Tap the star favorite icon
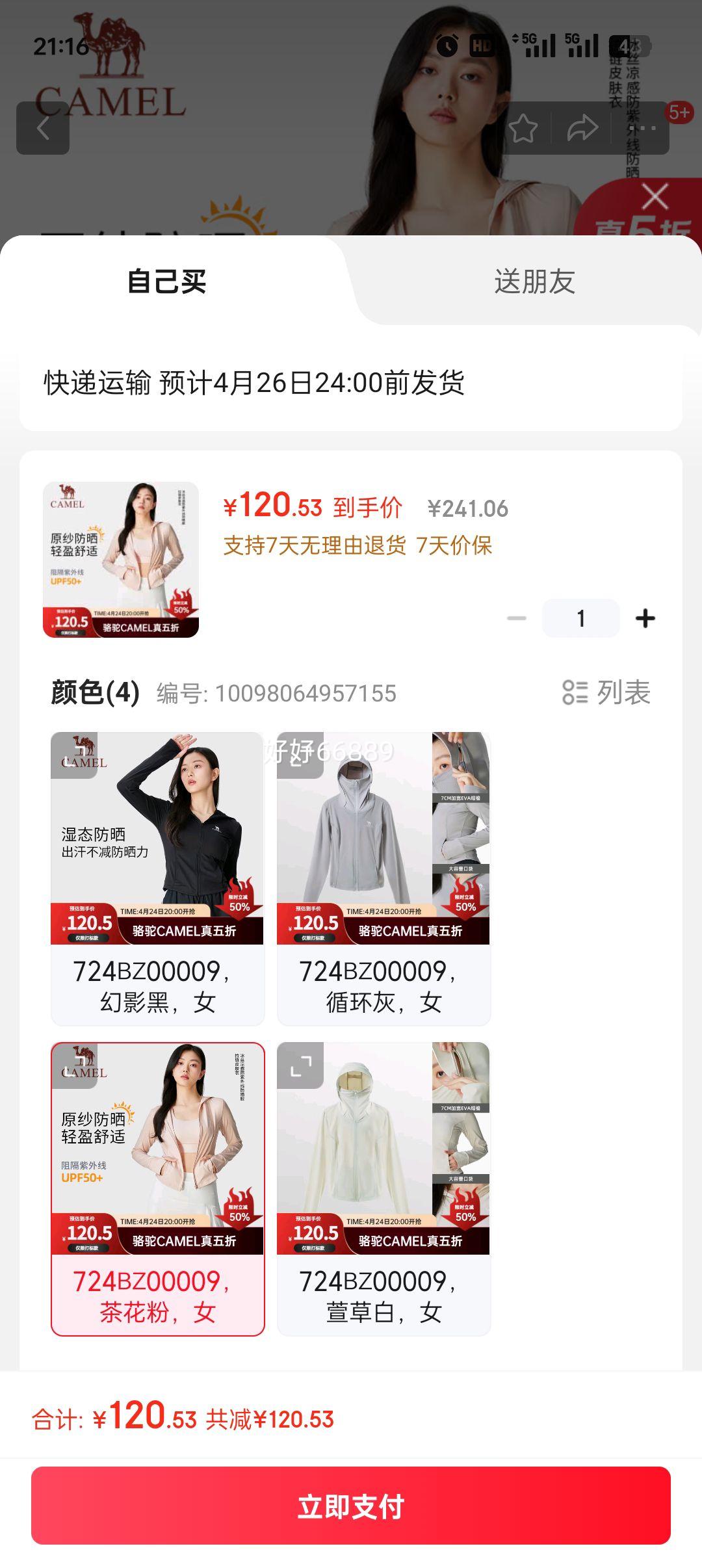 tap(525, 129)
